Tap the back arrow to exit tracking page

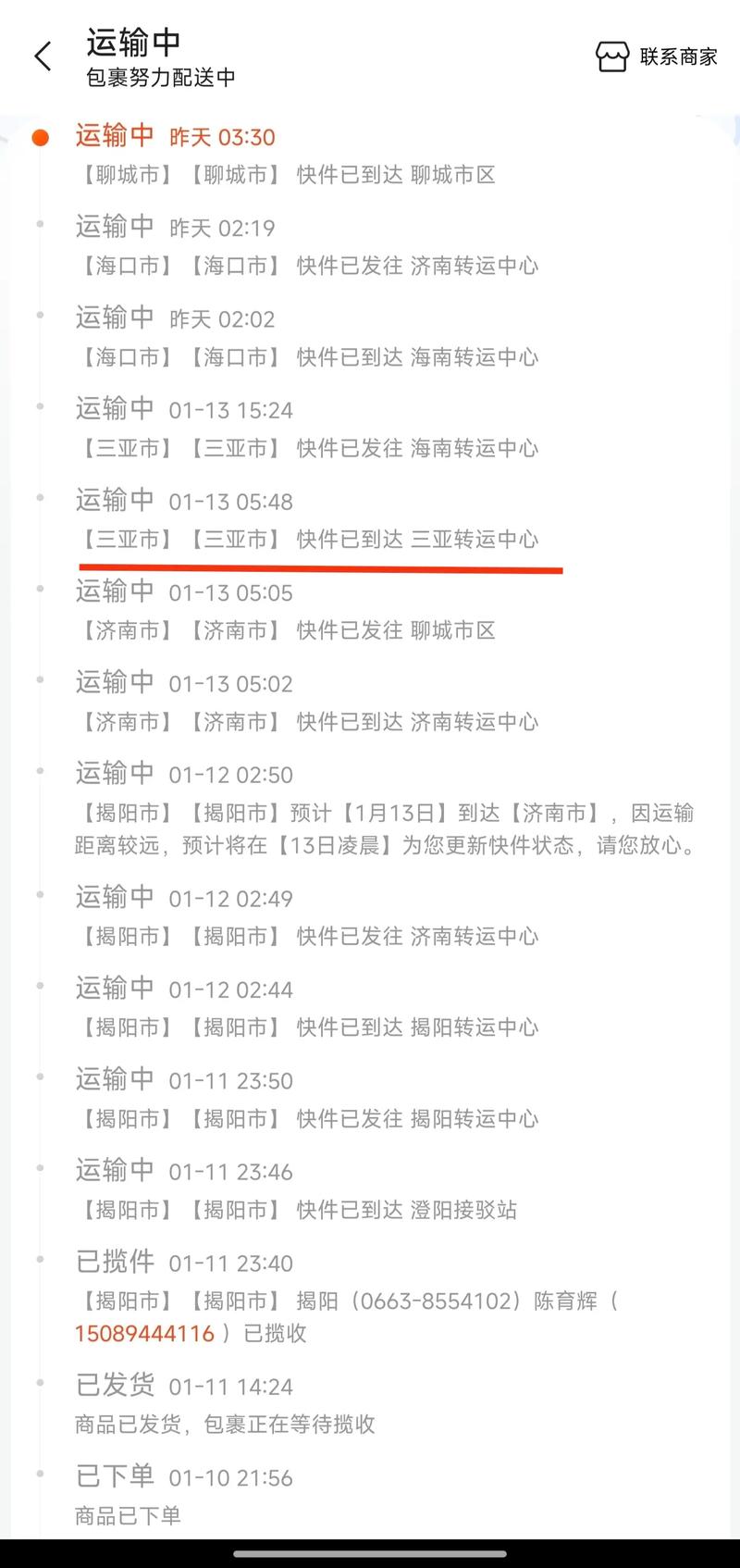pyautogui.click(x=42, y=56)
